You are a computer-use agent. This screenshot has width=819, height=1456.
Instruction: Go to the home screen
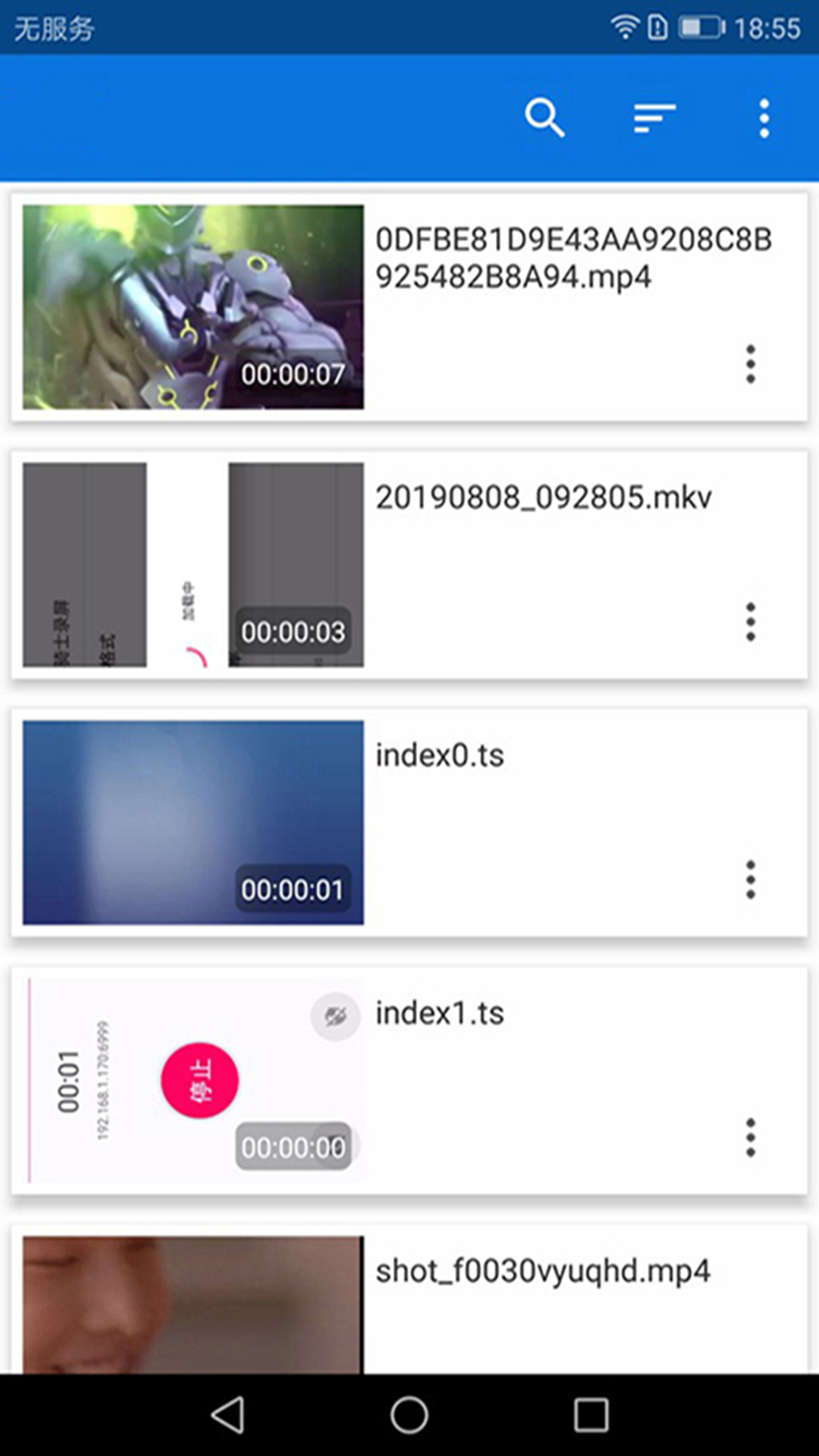(409, 1415)
